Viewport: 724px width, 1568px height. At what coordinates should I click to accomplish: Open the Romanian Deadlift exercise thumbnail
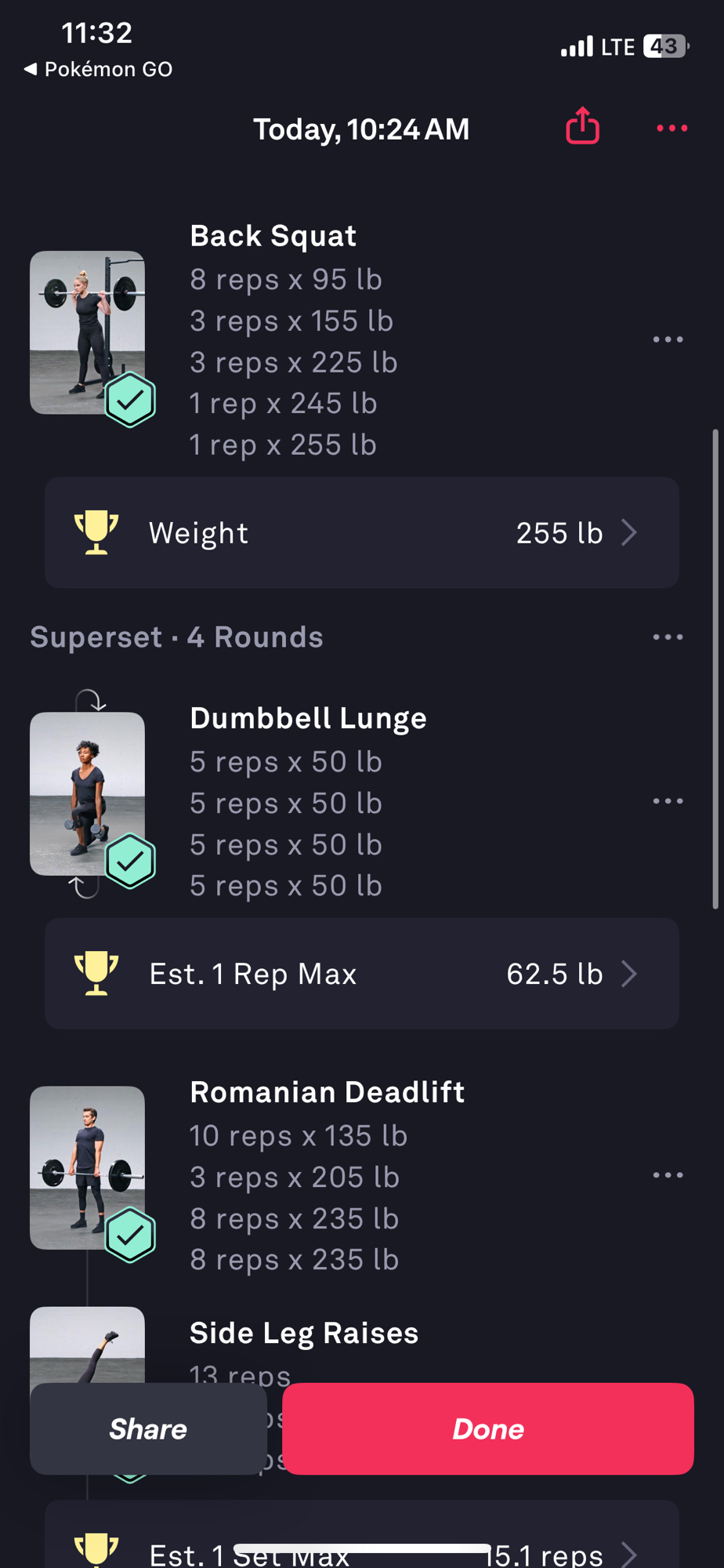click(87, 1167)
